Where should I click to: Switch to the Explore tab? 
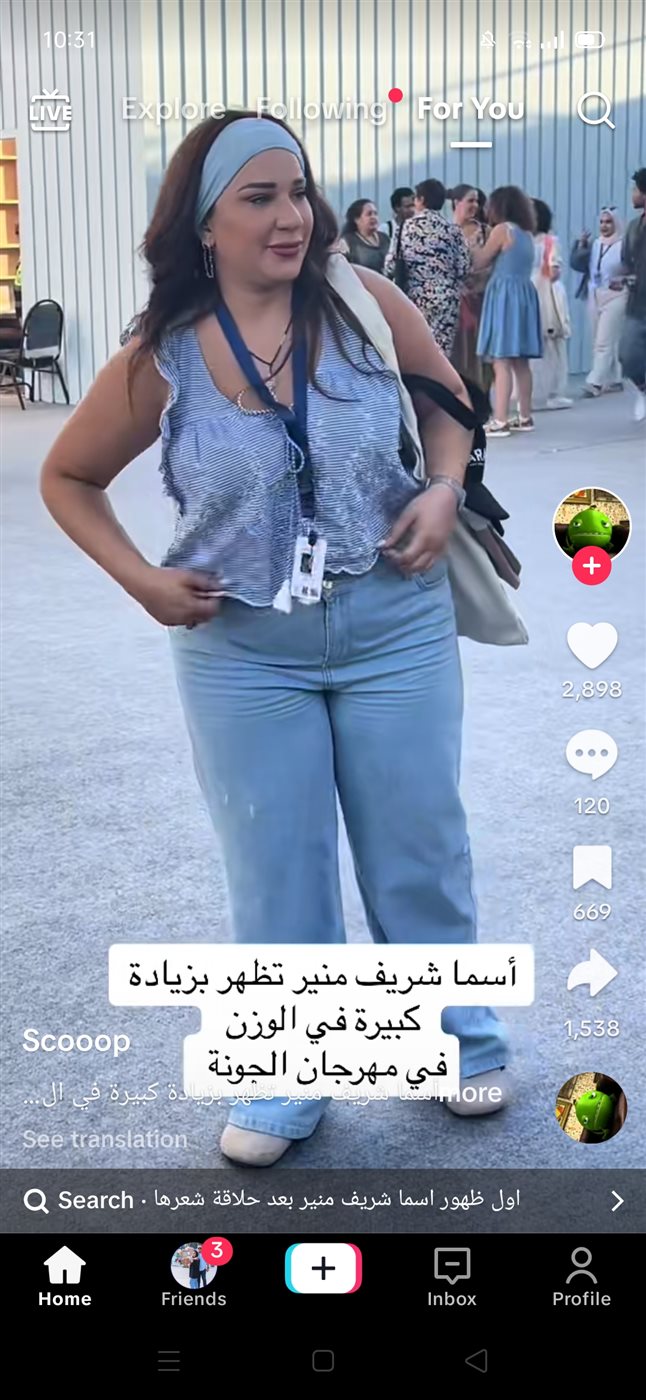(x=173, y=109)
